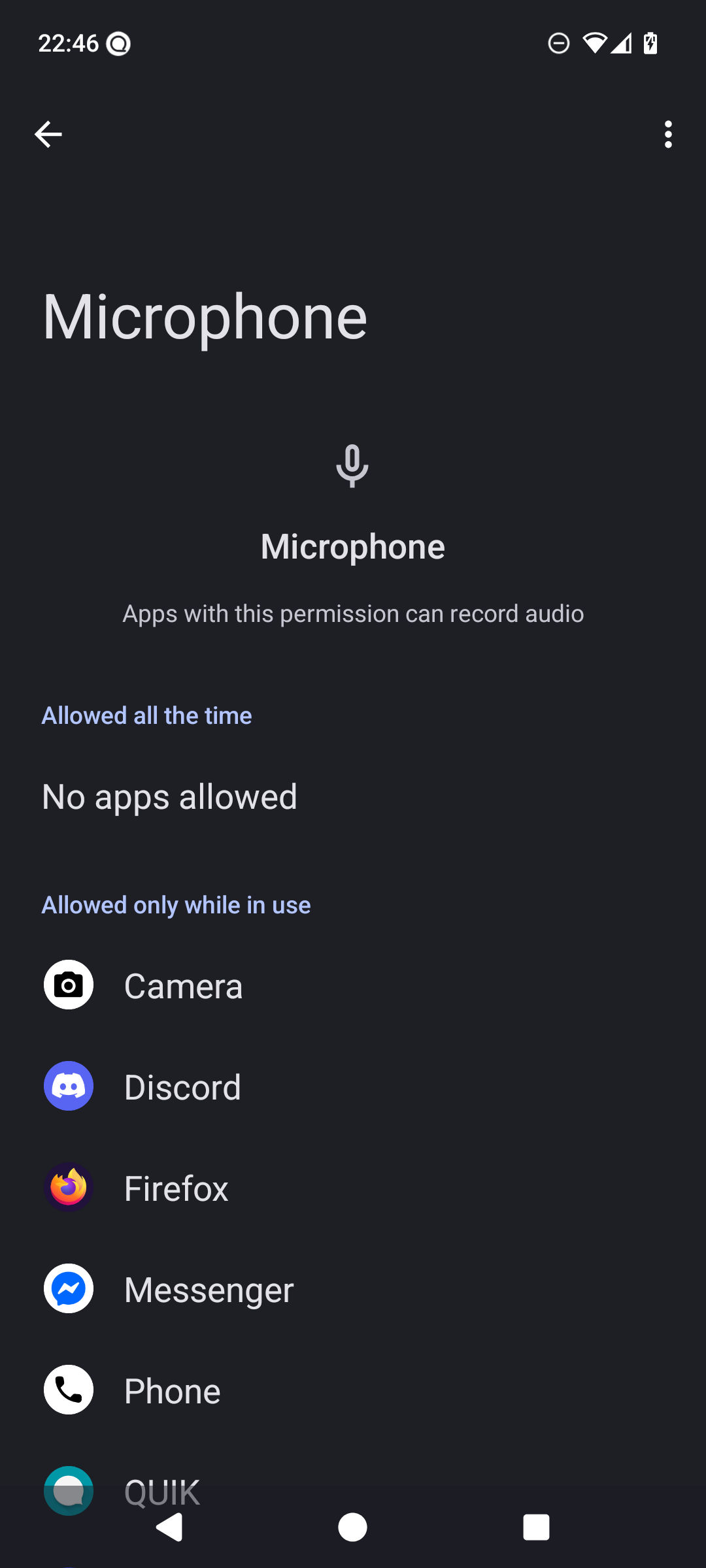Choose Phone from allowed apps
The height and width of the screenshot is (1568, 706).
point(353,1390)
